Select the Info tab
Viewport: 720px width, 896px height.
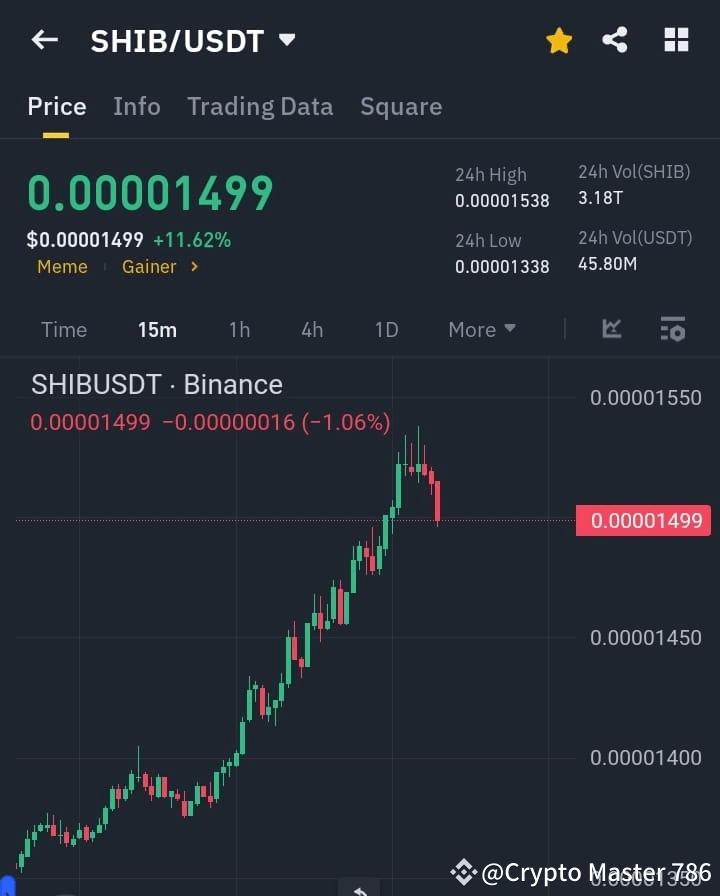click(137, 106)
